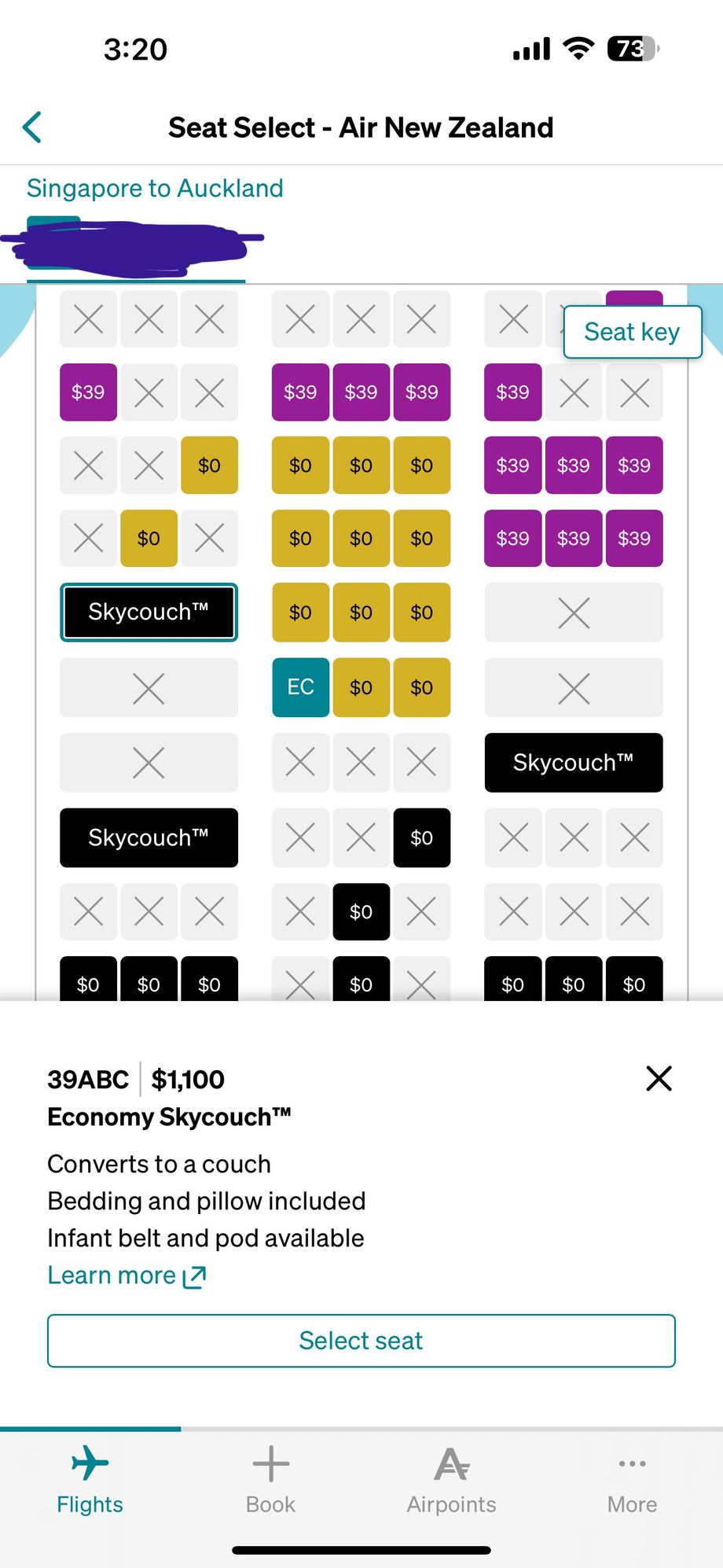Image resolution: width=723 pixels, height=1568 pixels.
Task: Confirm with the Select seat button
Action: pos(361,1340)
